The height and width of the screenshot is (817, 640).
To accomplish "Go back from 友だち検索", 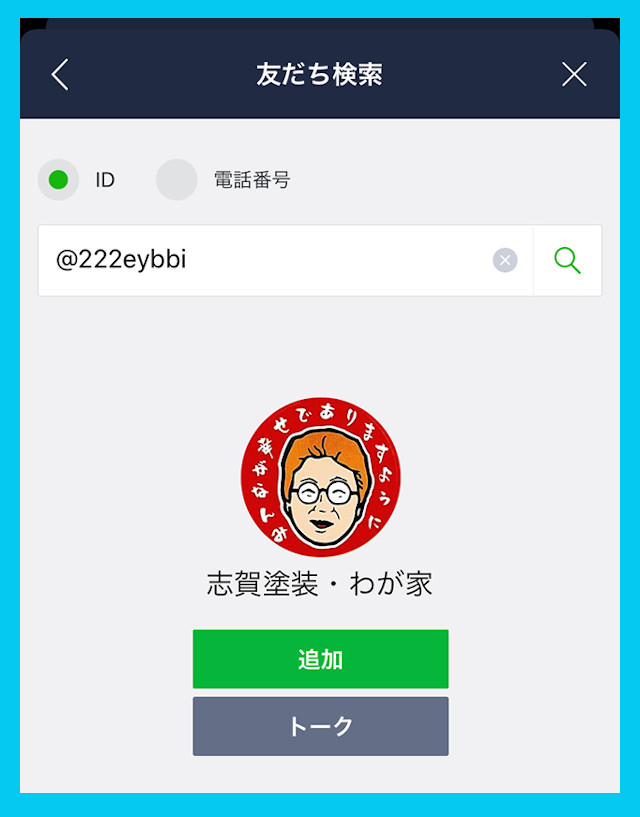I will click(x=60, y=75).
